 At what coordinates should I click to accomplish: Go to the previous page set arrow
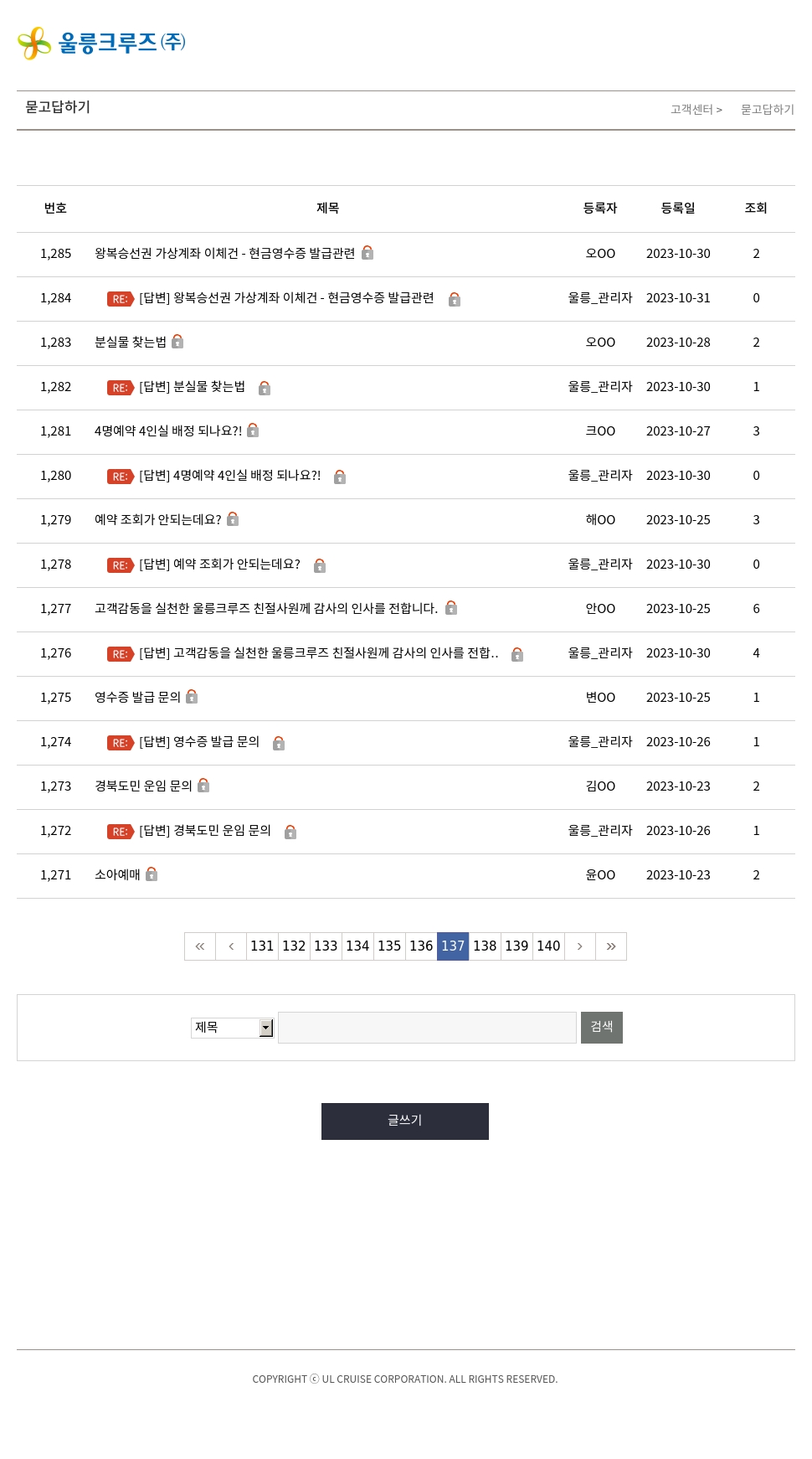(x=231, y=946)
